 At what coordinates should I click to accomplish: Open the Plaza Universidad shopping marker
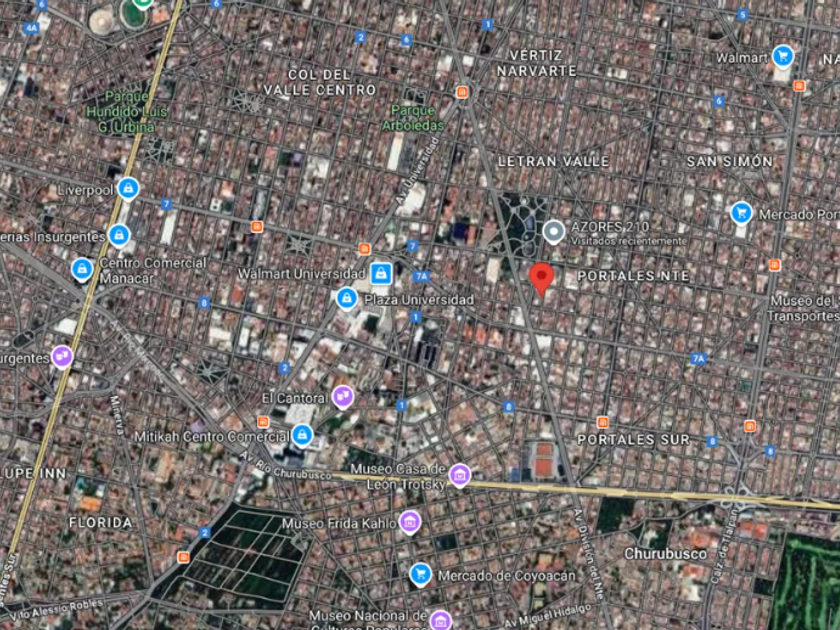tap(346, 299)
